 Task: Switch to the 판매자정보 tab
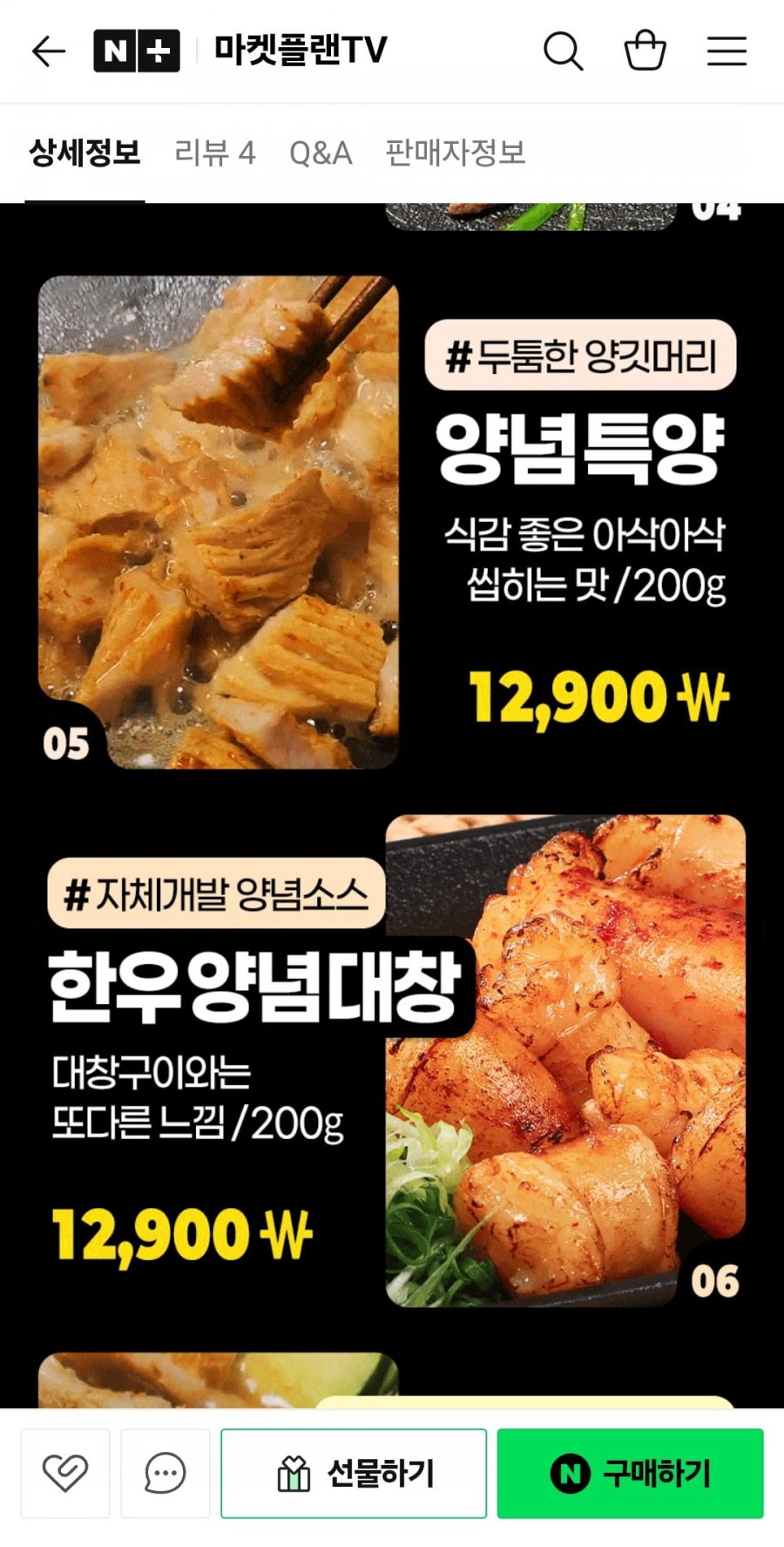tap(456, 153)
